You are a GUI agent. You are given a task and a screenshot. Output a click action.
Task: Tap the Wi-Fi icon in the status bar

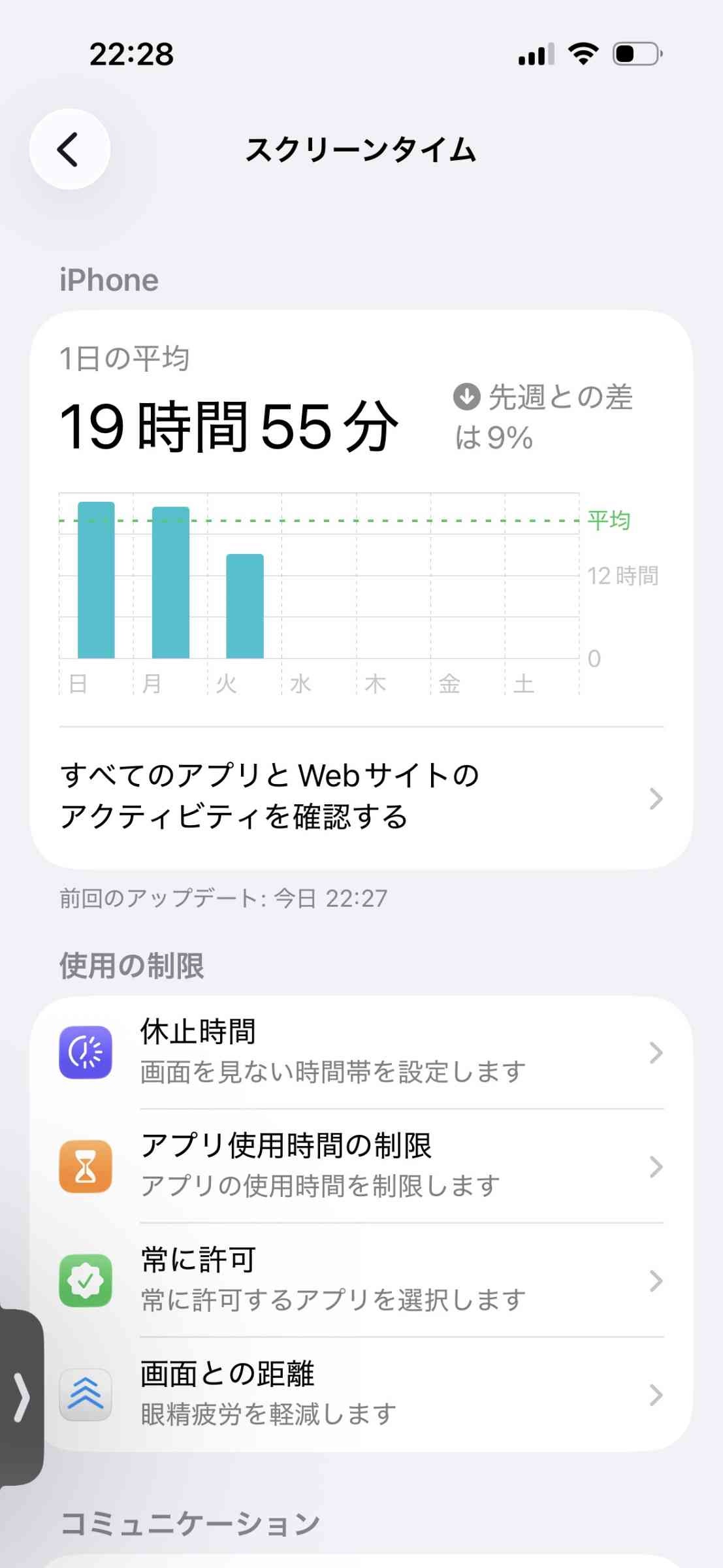point(583,55)
